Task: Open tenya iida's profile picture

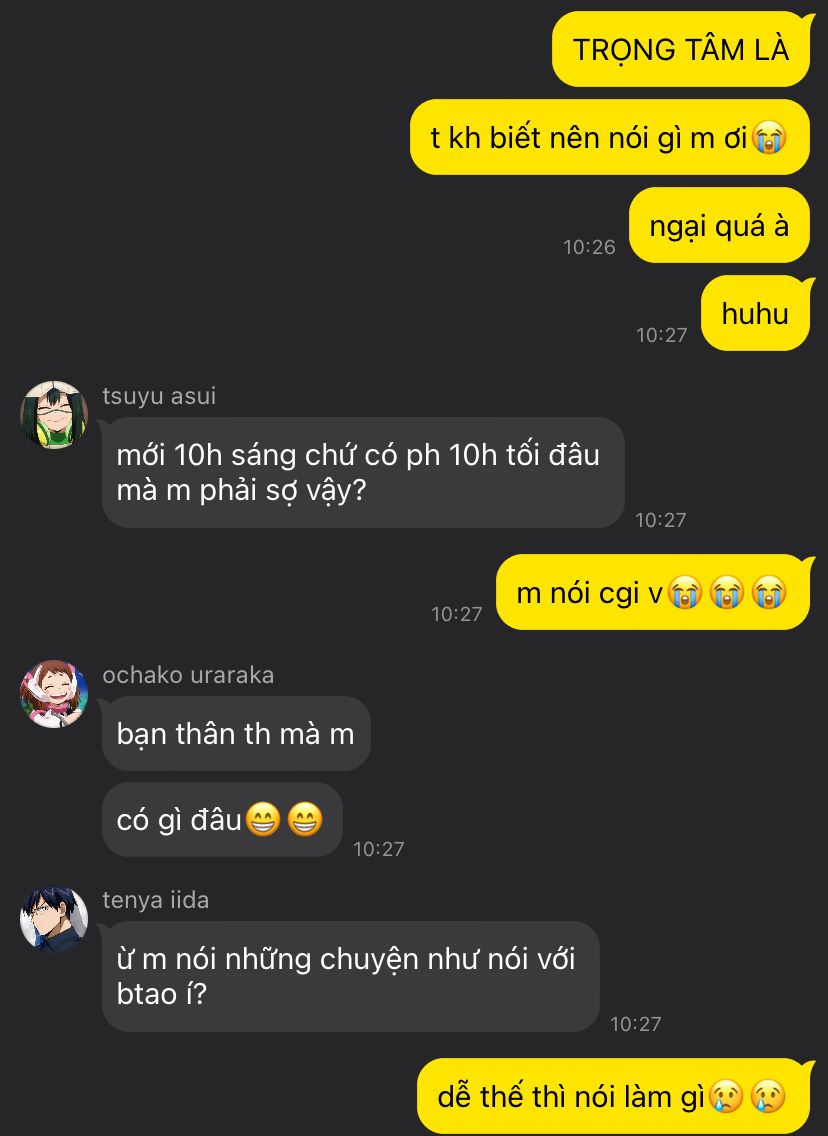Action: tap(54, 919)
